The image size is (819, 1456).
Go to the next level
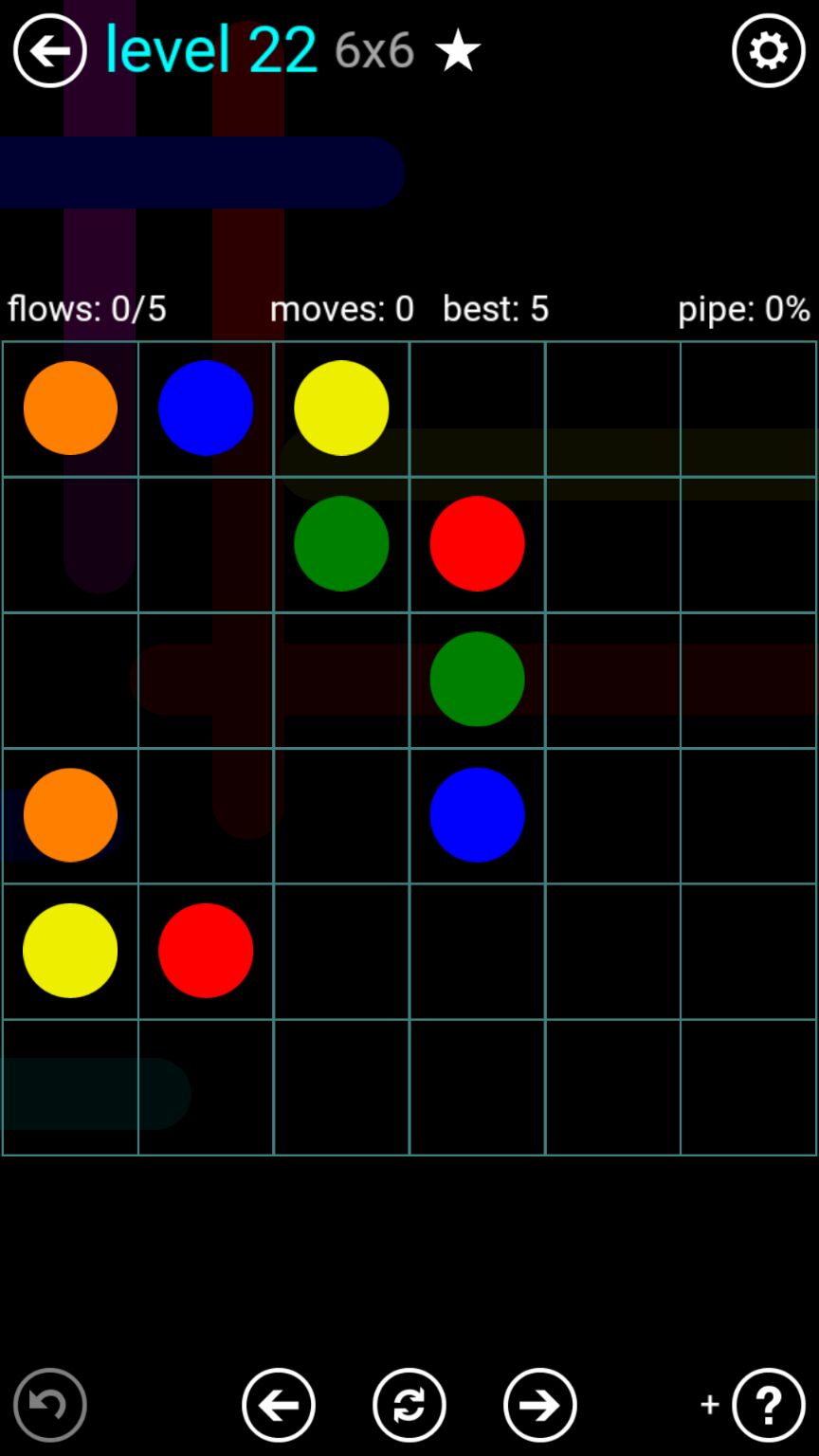pyautogui.click(x=540, y=1405)
